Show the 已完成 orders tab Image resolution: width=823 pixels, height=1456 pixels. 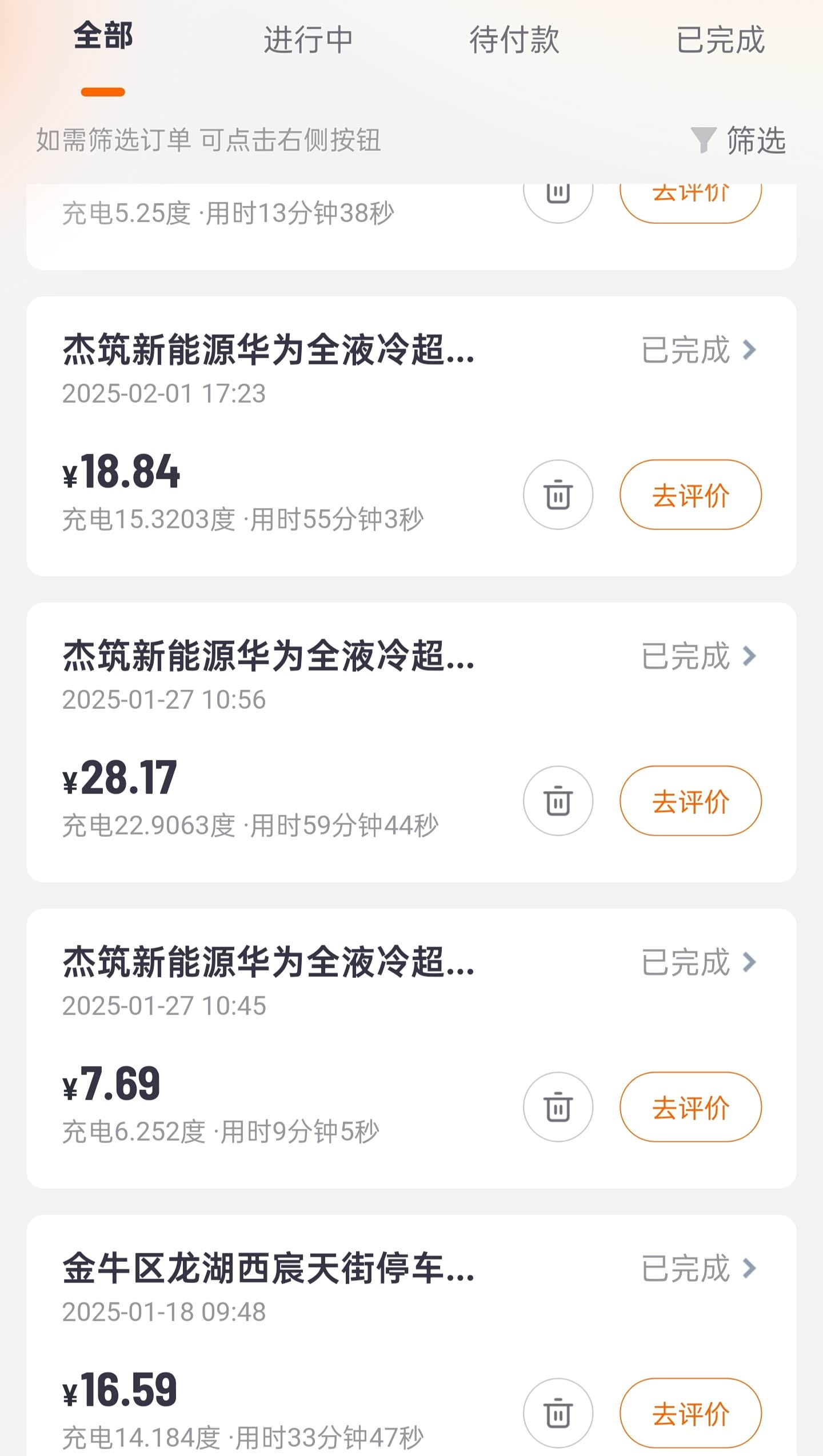tap(720, 40)
